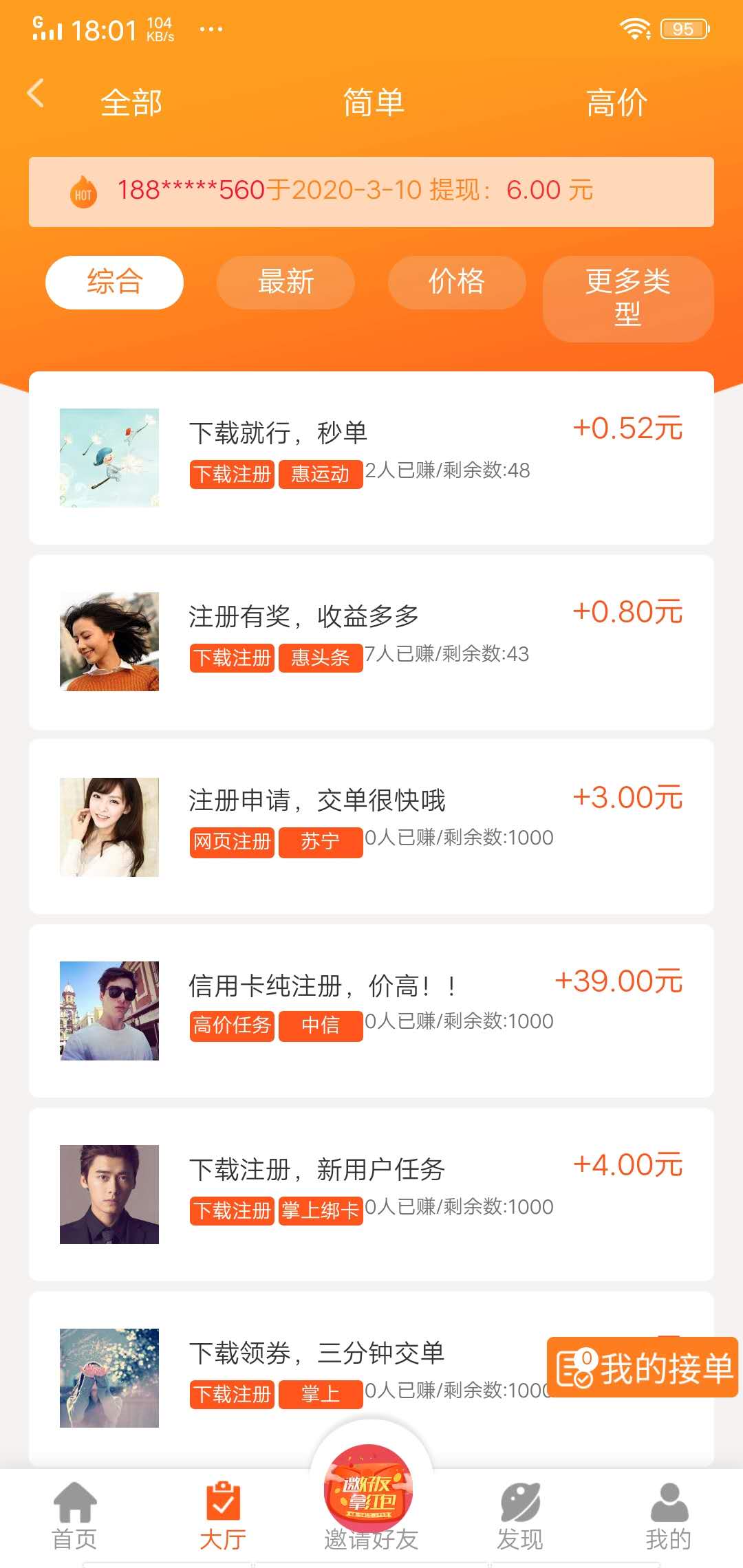Open the 注册有奖，收益多多 task

click(x=371, y=642)
